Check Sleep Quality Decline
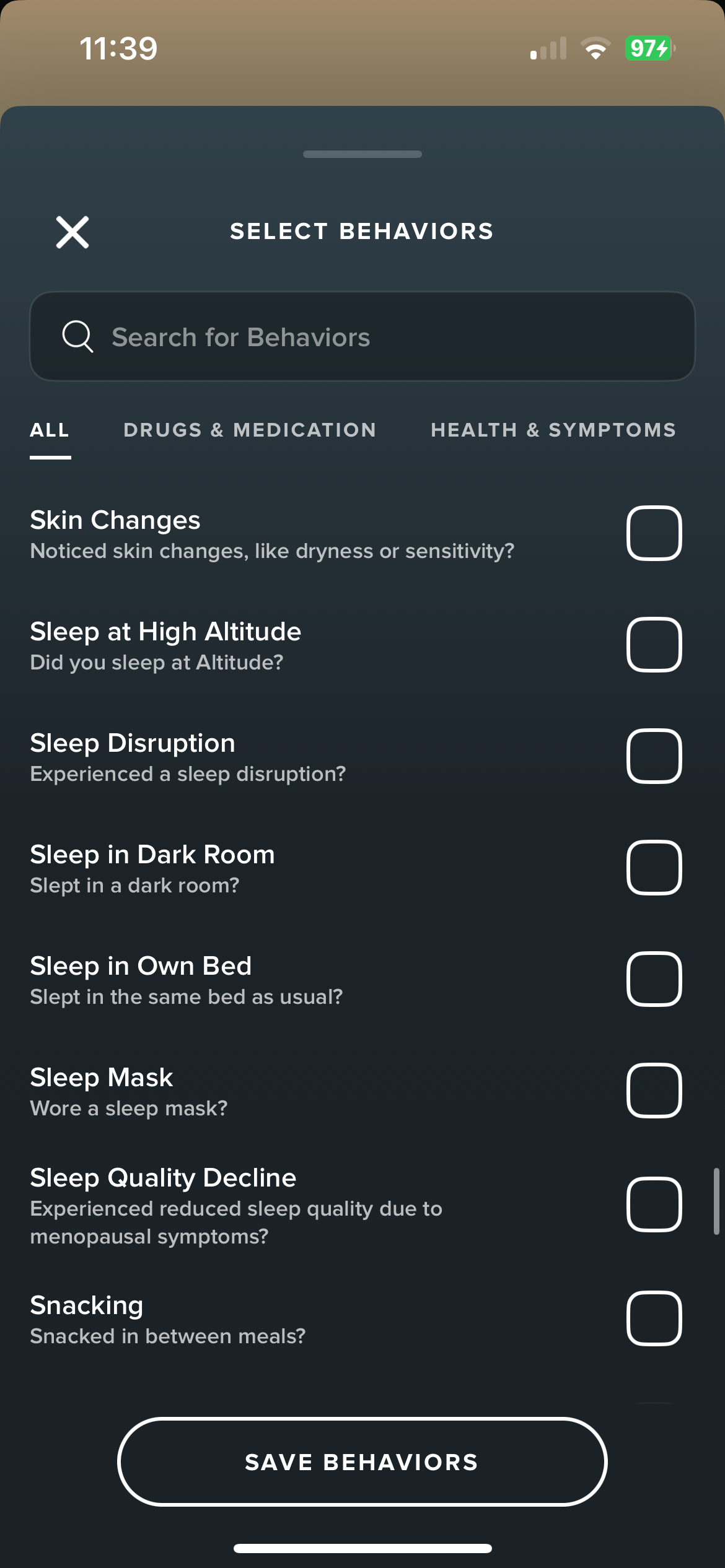This screenshot has height=1568, width=725. click(654, 1204)
